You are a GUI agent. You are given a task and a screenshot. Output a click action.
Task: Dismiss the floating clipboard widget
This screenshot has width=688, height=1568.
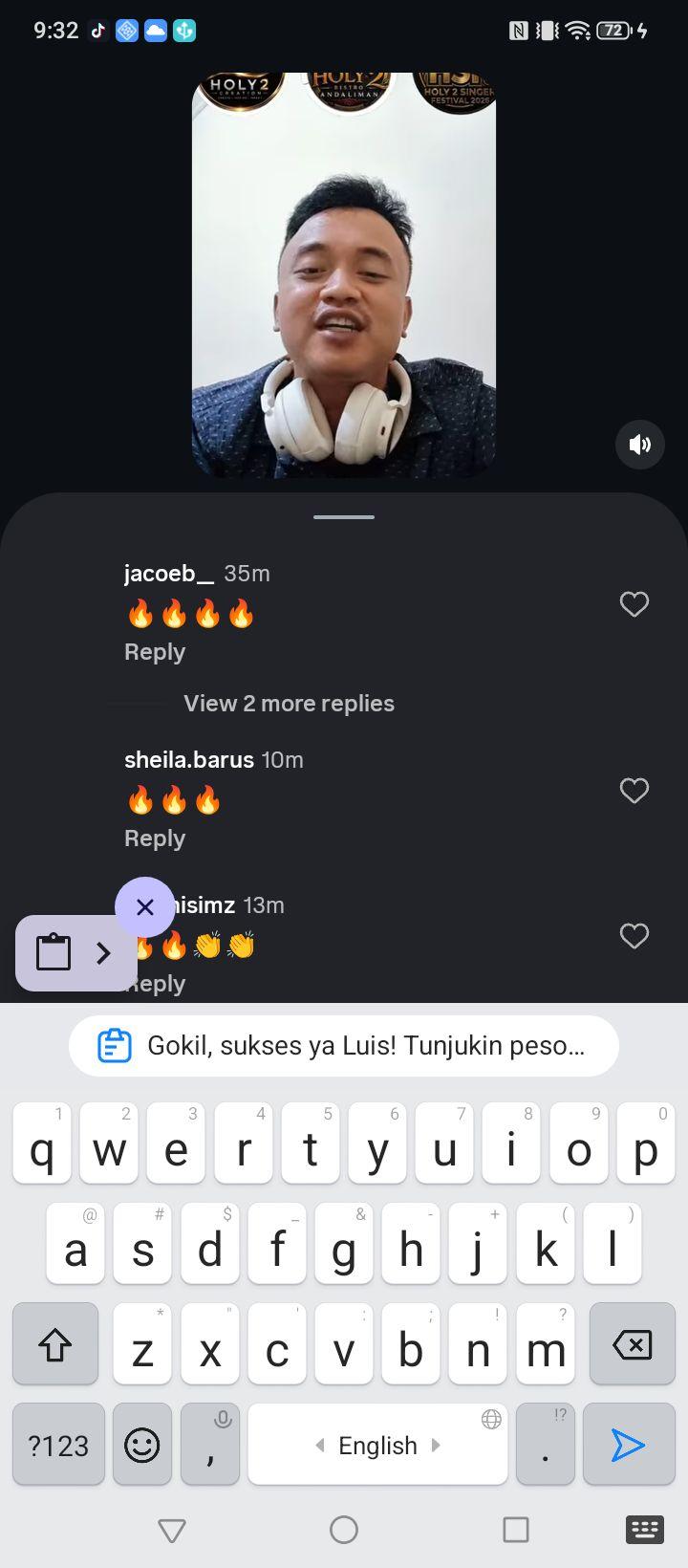pos(145,907)
